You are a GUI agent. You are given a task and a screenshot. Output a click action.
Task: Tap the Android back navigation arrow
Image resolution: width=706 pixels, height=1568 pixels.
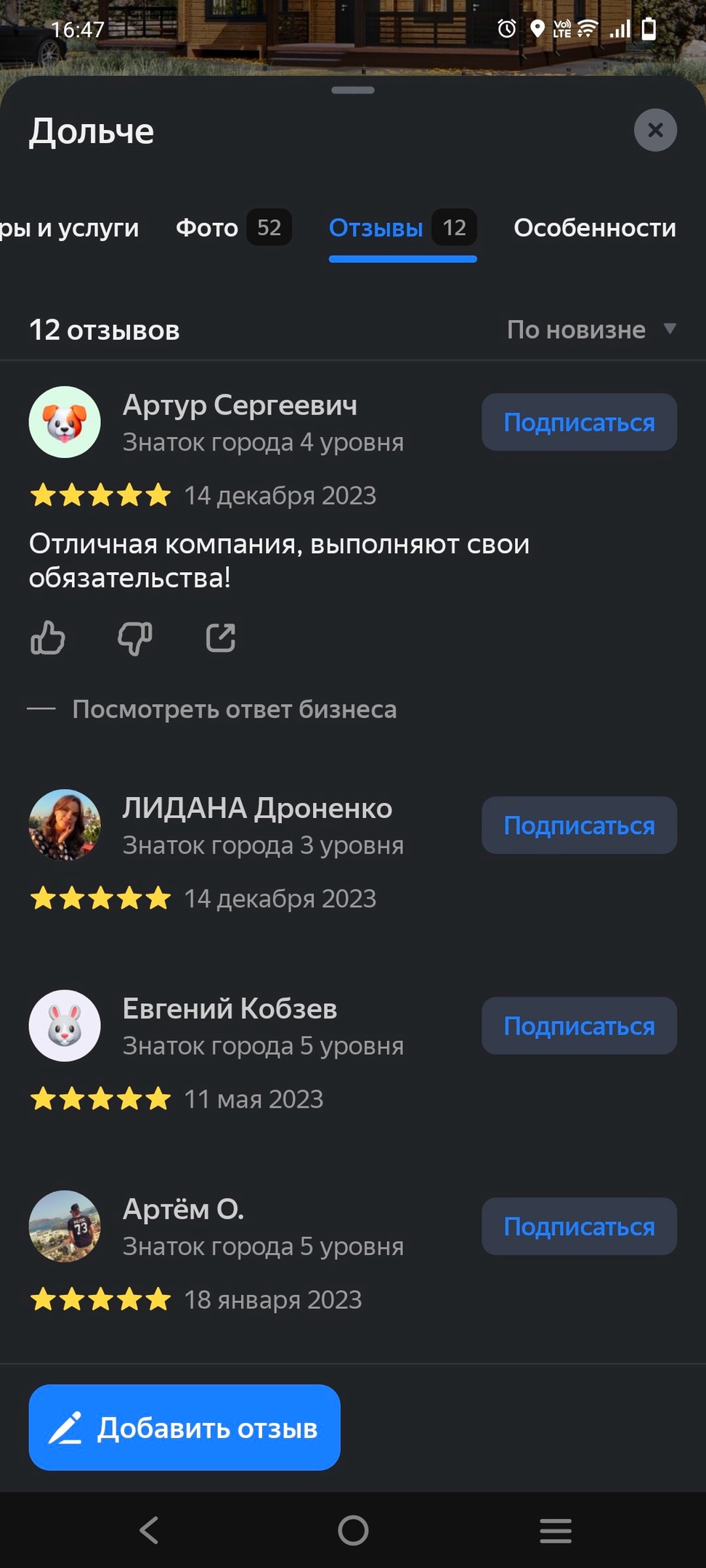click(149, 1532)
